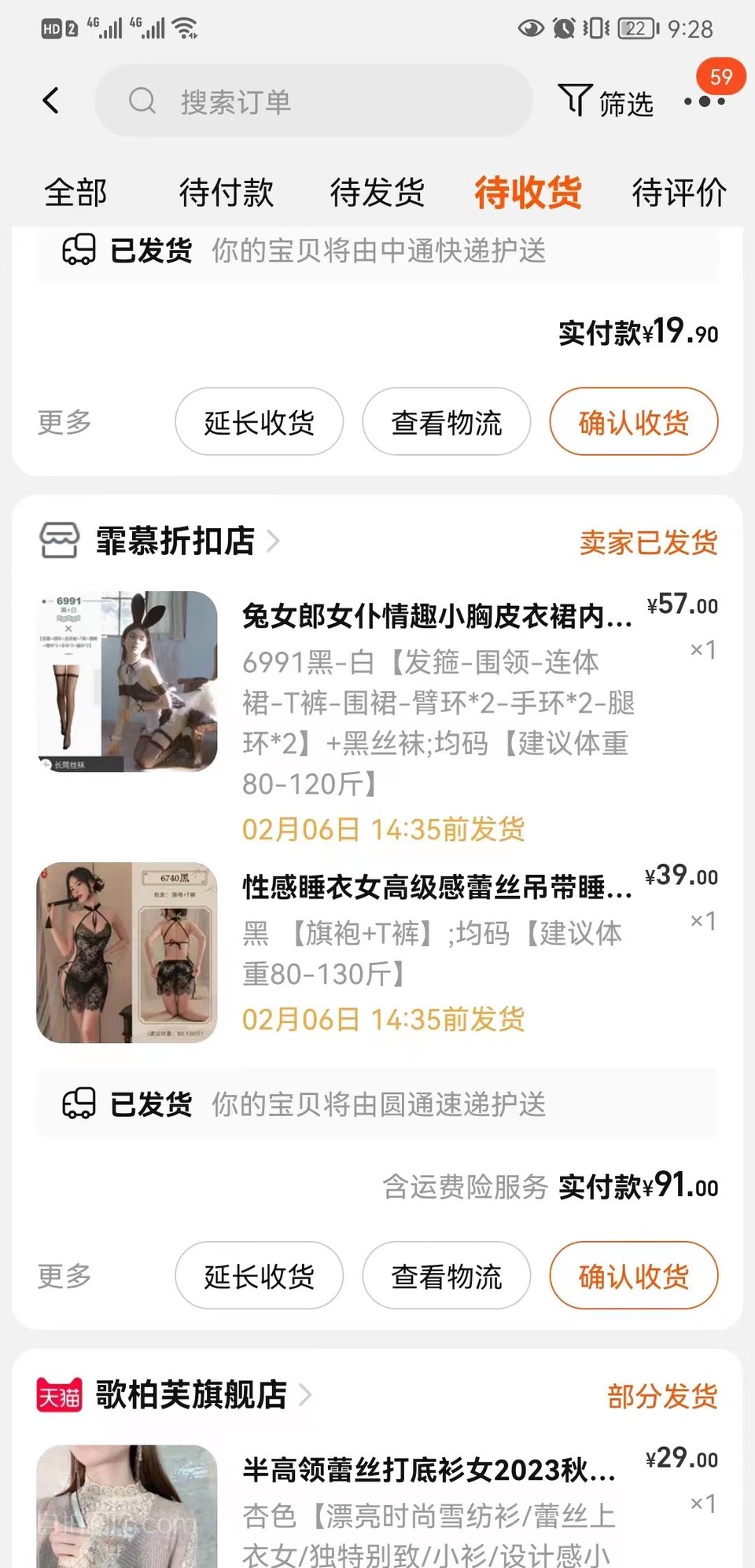Switch to the 待发货 tab
Viewport: 755px width, 1568px height.
pyautogui.click(x=377, y=193)
